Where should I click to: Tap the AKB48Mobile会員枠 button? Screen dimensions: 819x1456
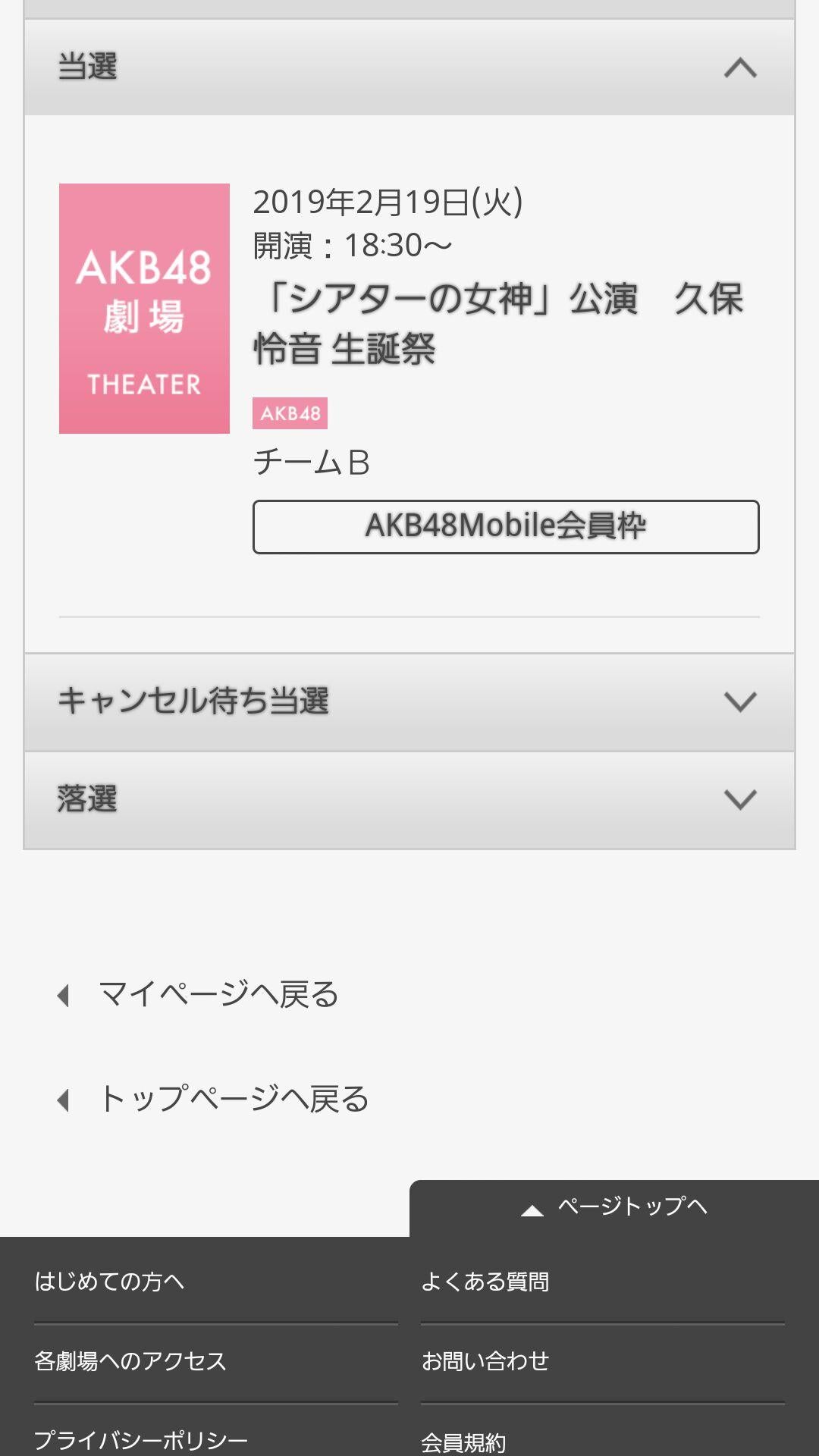point(506,526)
